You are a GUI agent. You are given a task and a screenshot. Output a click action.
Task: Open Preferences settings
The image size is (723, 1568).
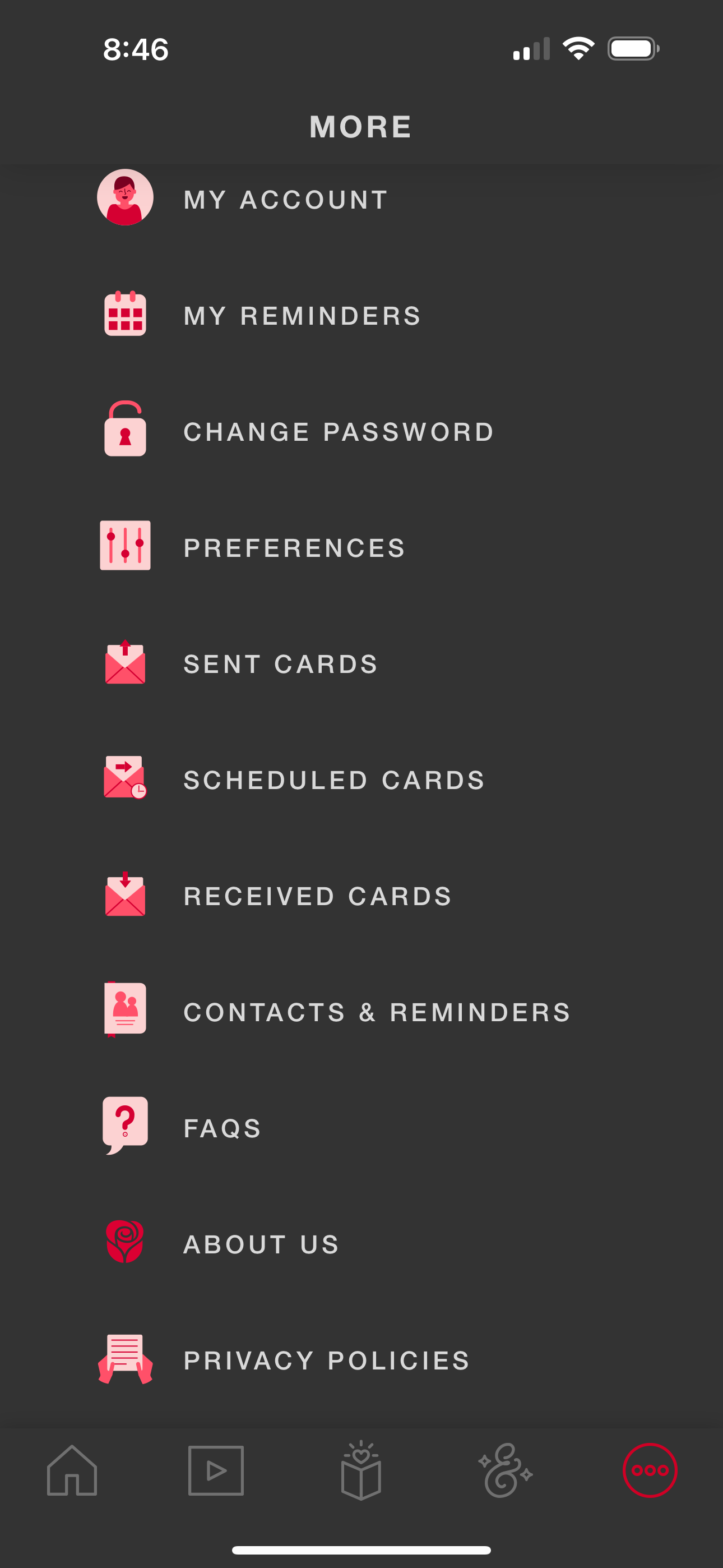click(x=361, y=547)
